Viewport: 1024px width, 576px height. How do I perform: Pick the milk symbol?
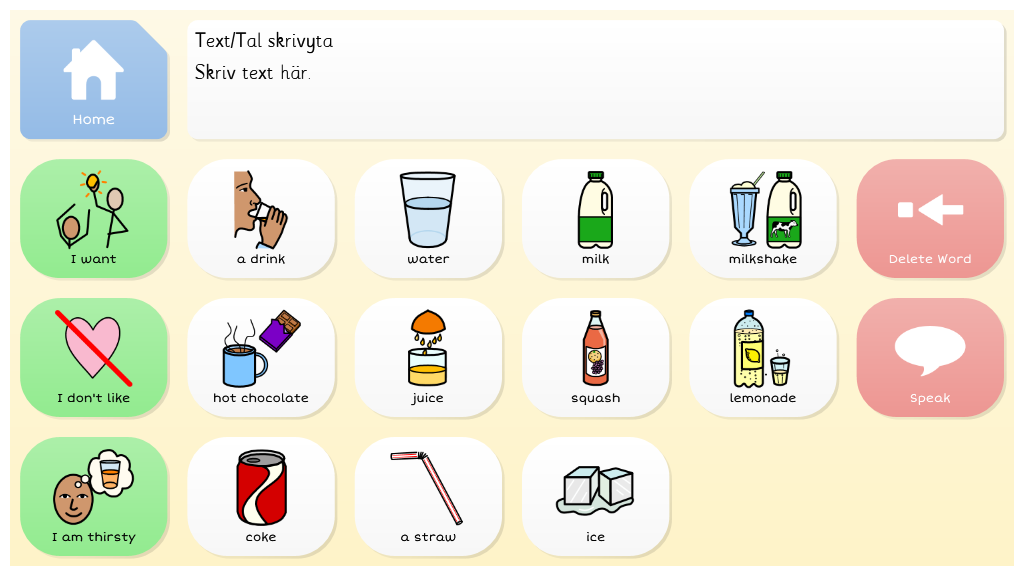[x=595, y=218]
